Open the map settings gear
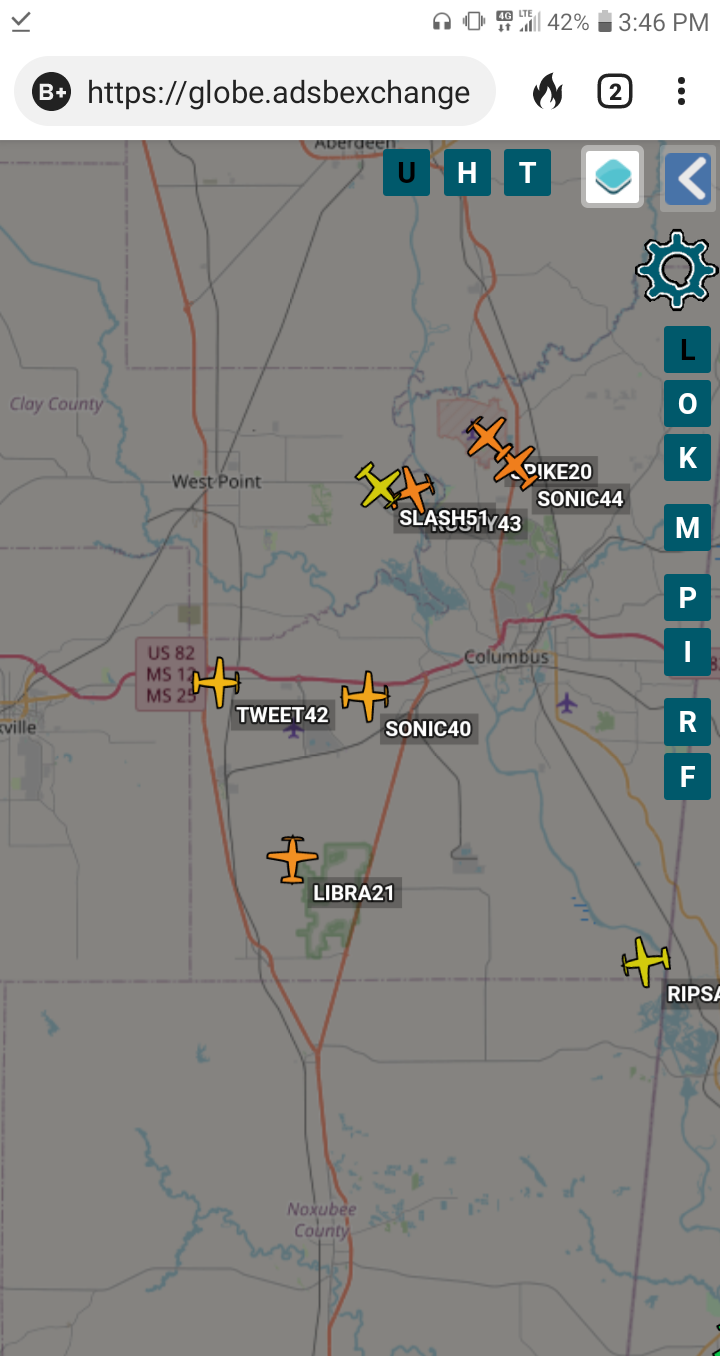The image size is (720, 1356). [677, 269]
